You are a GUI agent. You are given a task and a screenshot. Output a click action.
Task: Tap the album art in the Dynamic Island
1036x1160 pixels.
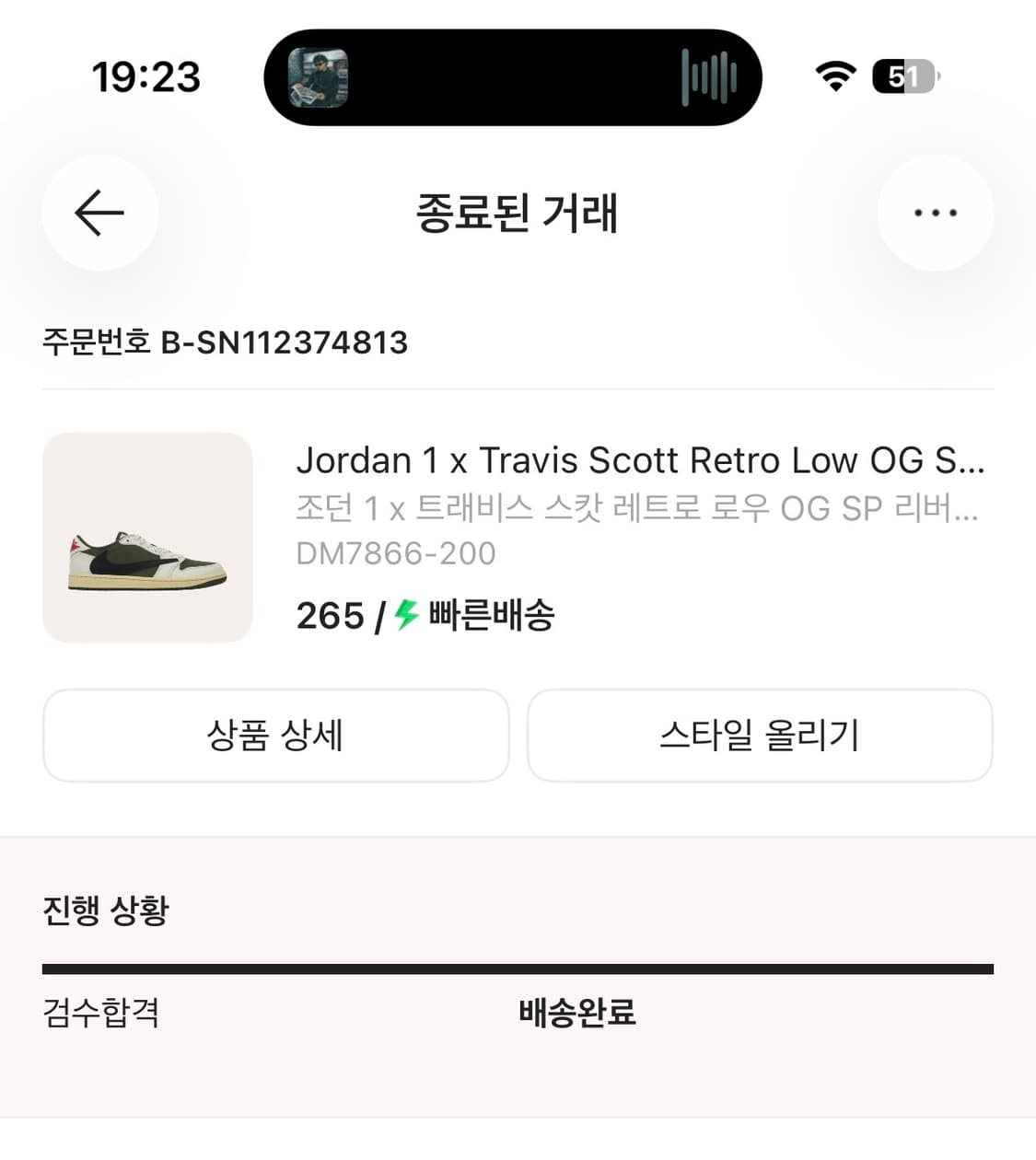click(x=318, y=77)
